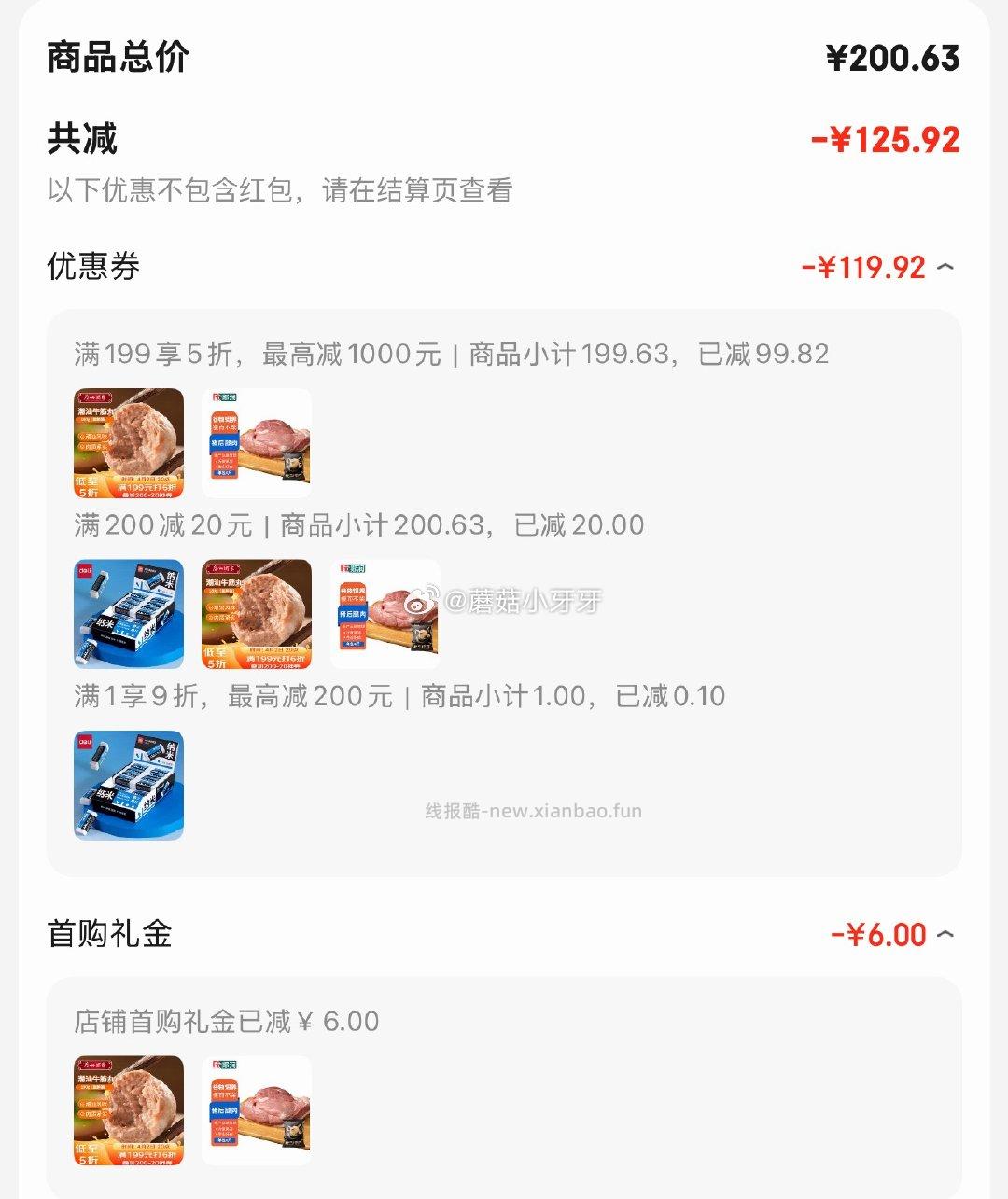Open the 店铺首购礼金已减 ¥6.00 entry

227,1022
